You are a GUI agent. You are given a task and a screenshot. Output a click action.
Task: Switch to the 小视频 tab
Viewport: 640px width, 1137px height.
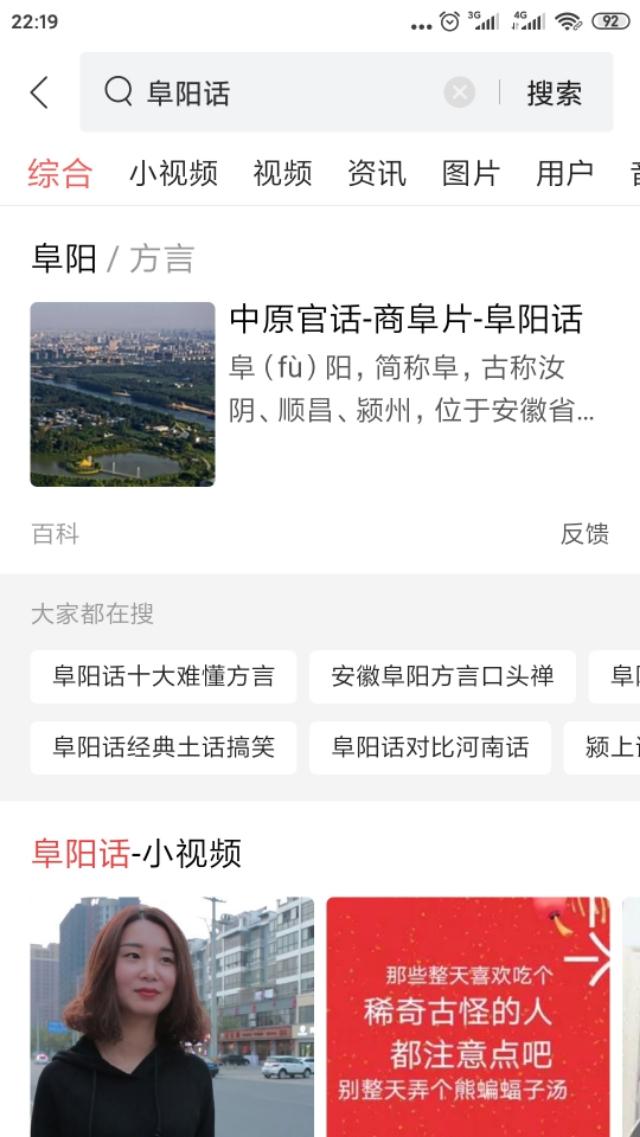click(x=173, y=173)
